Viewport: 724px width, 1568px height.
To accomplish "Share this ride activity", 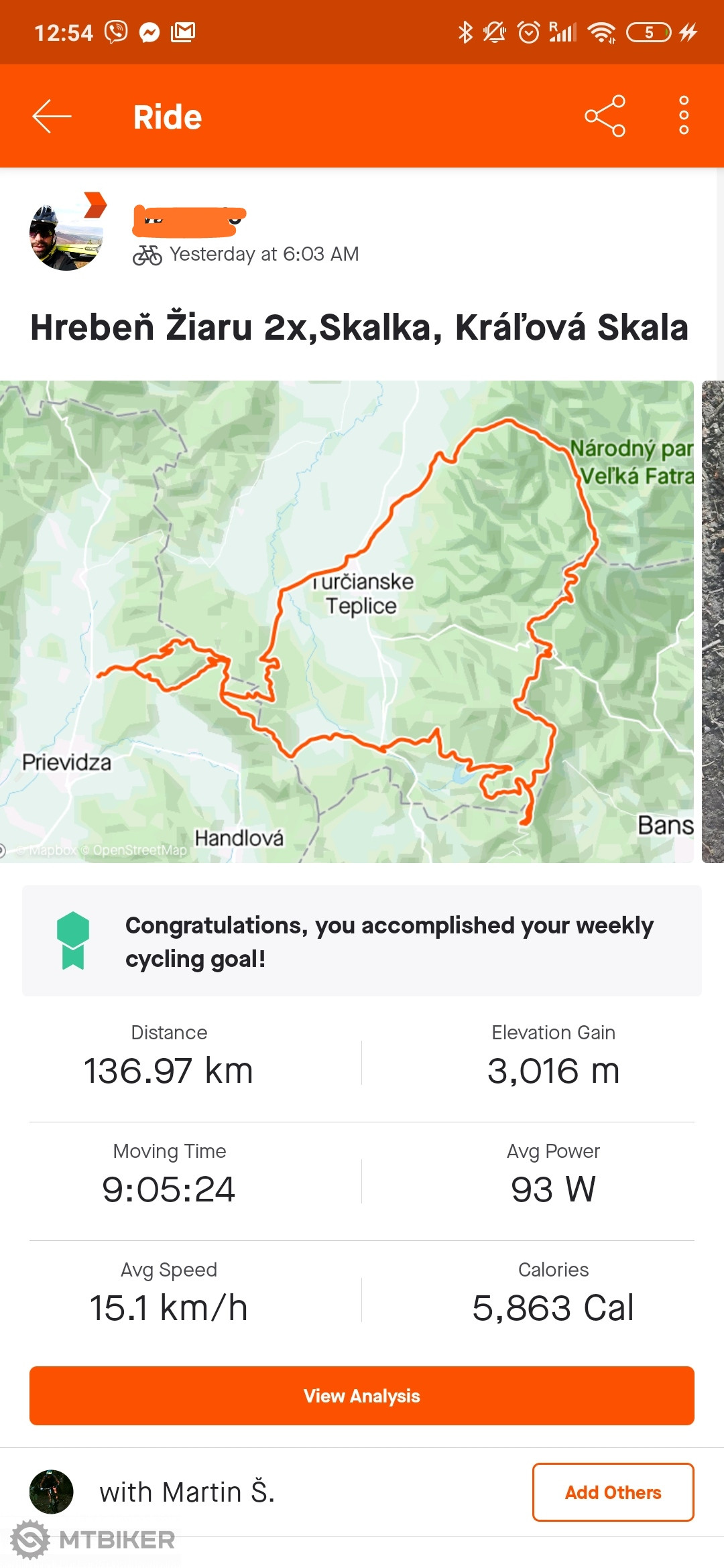I will click(x=605, y=117).
